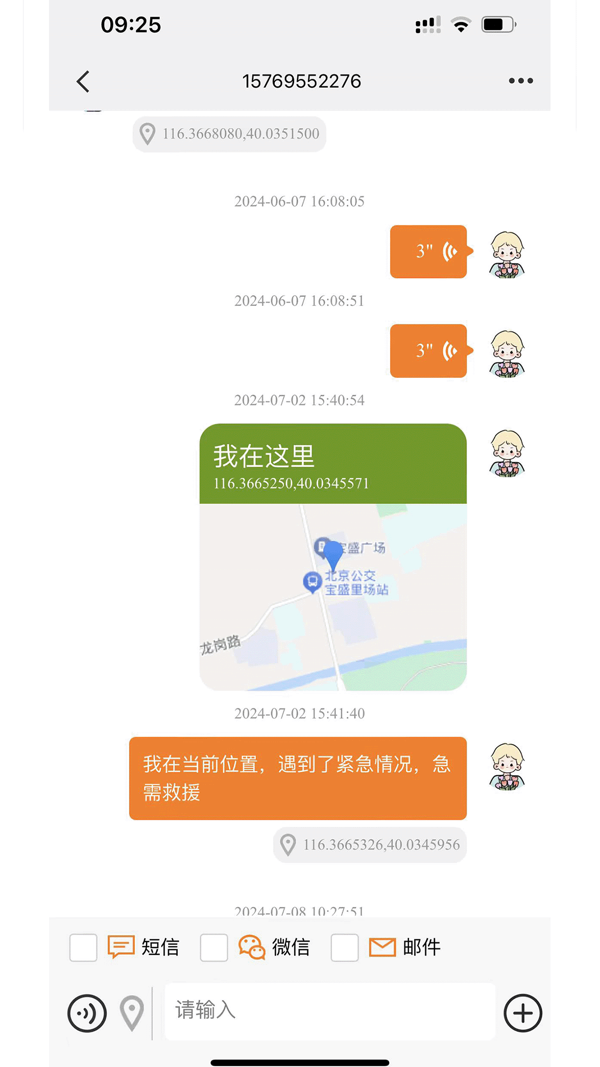Play the voice message sent at 16:08:05
The image size is (600, 1067).
coord(428,252)
